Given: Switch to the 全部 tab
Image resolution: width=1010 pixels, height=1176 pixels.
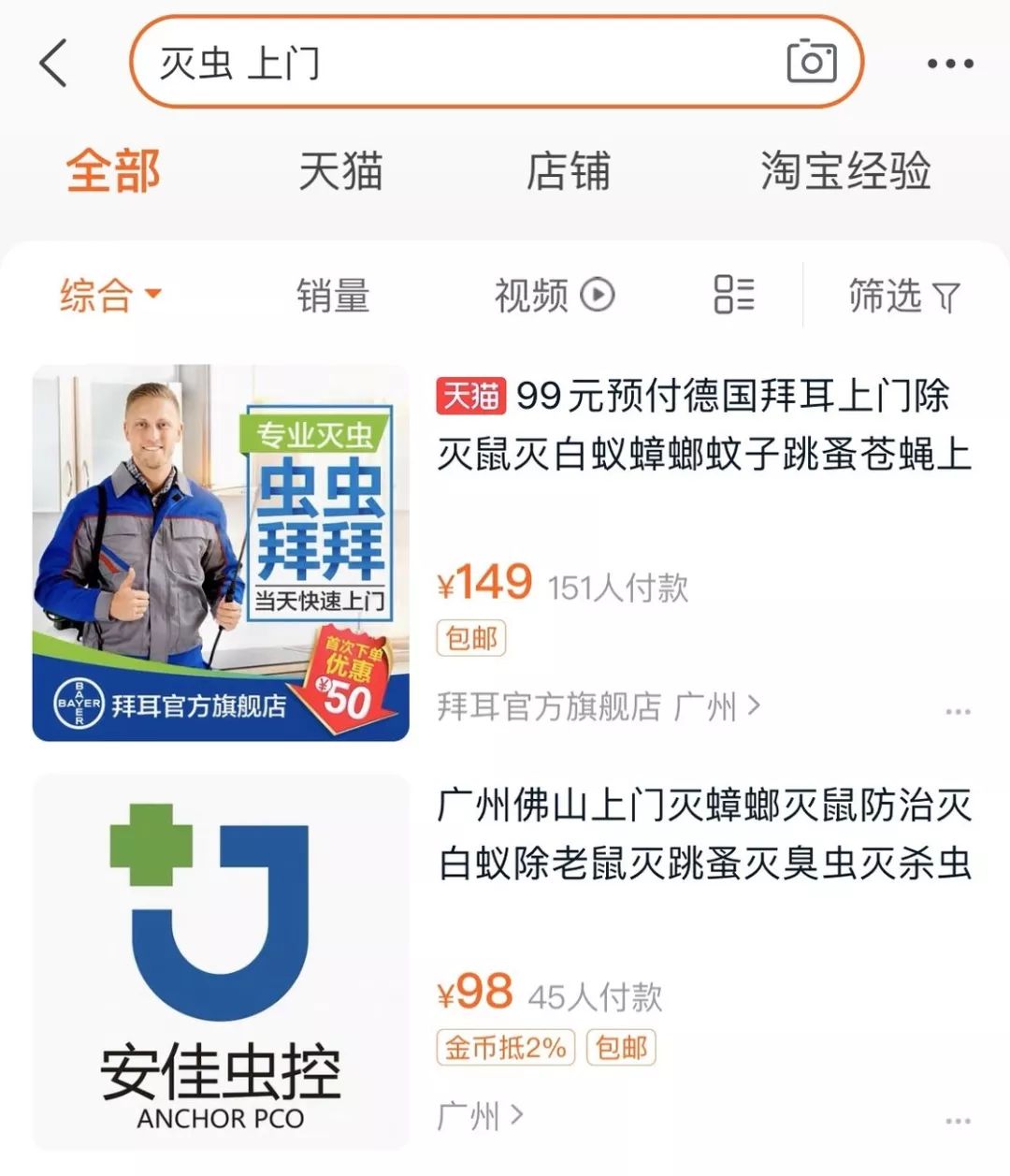Looking at the screenshot, I should coord(113,171).
